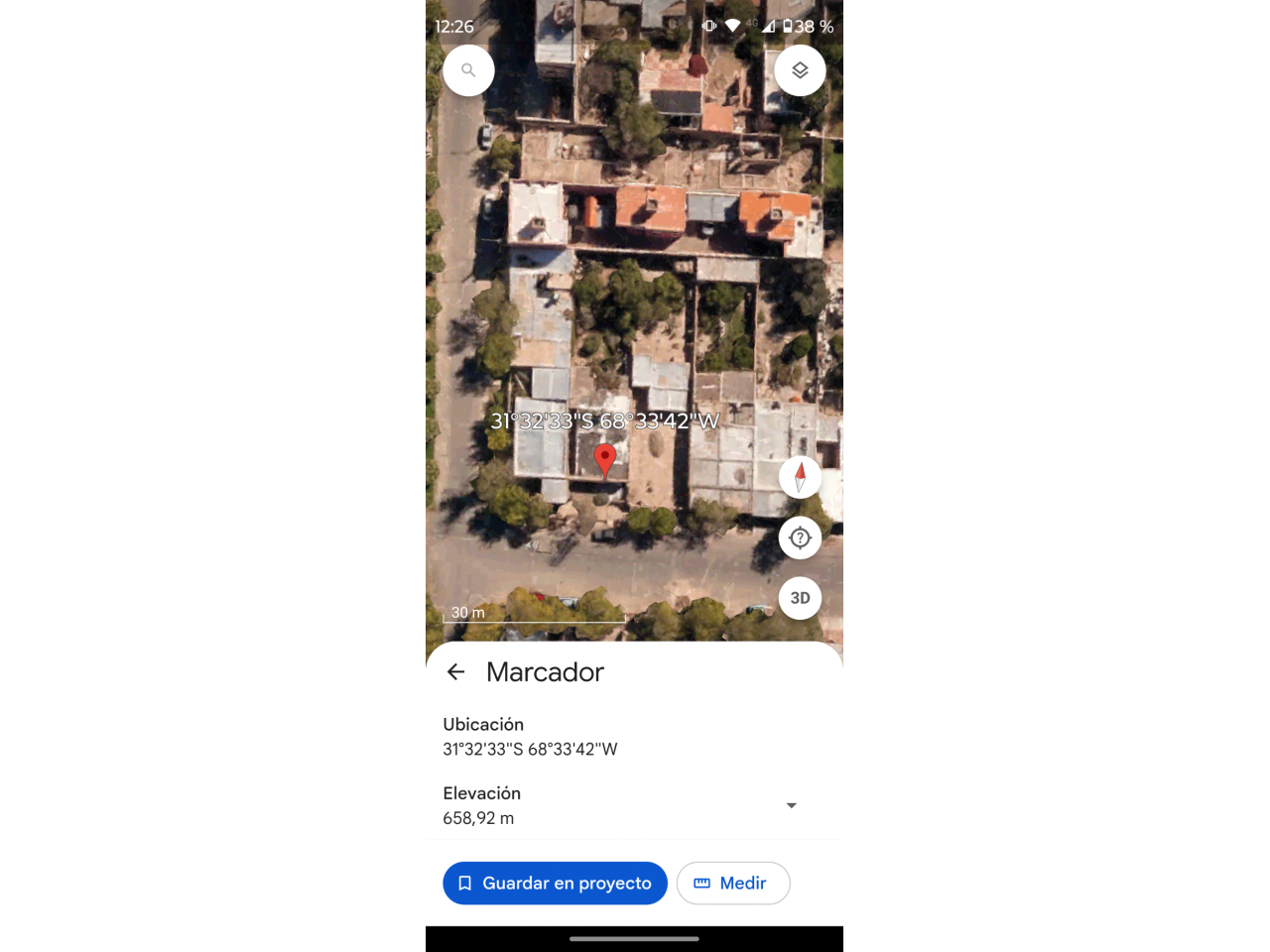
Task: Open the map layers options
Action: [x=800, y=70]
